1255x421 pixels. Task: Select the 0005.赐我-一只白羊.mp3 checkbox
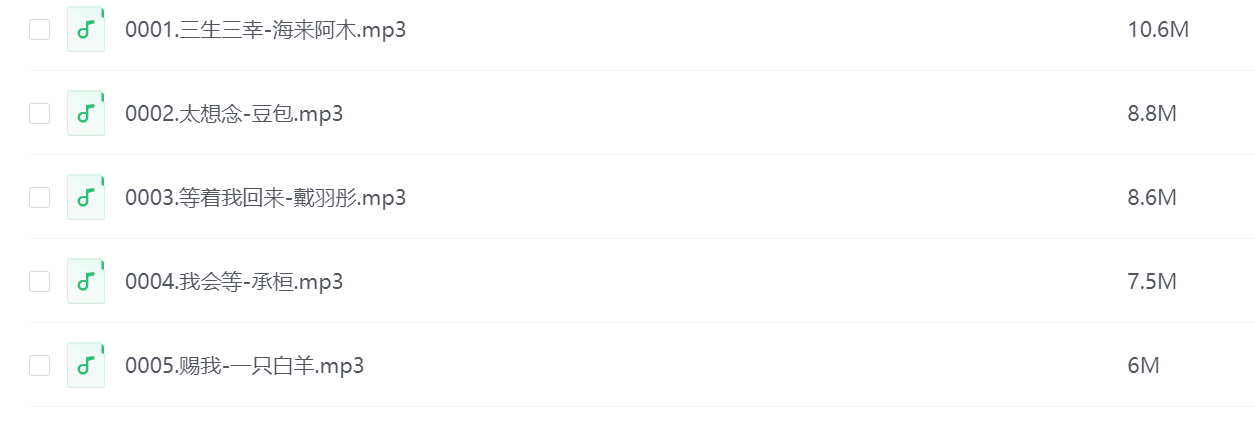click(x=39, y=366)
